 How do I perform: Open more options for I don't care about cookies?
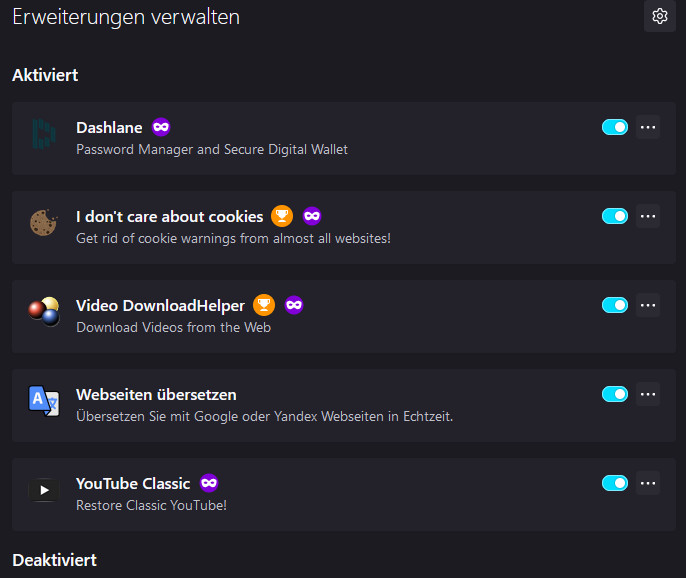pyautogui.click(x=648, y=216)
